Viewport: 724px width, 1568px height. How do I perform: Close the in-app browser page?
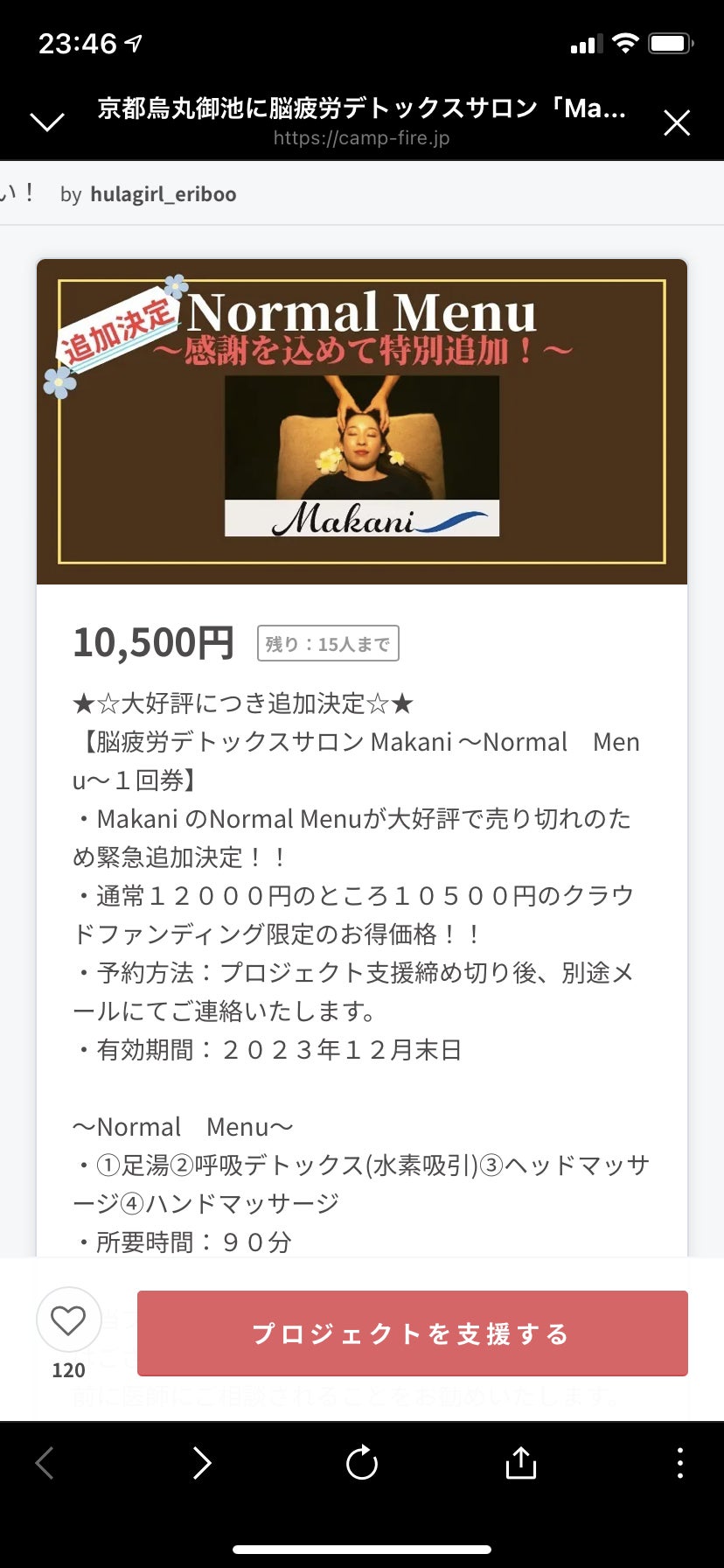click(677, 122)
